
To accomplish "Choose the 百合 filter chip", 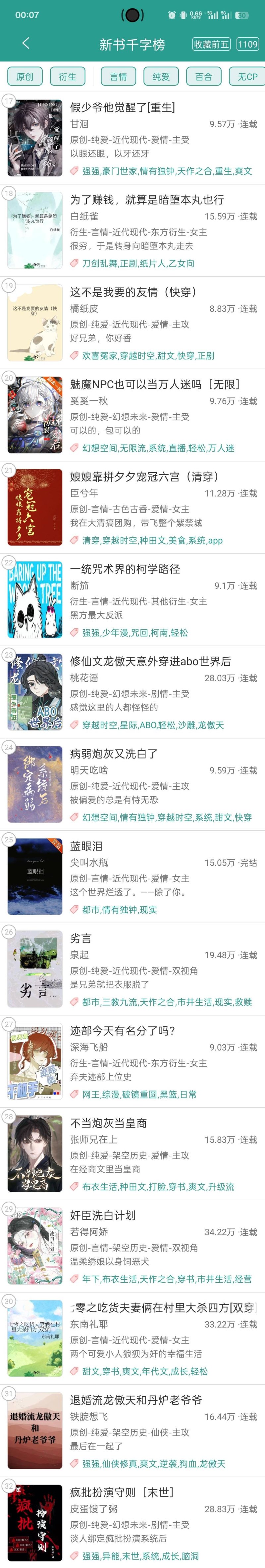I will [203, 77].
